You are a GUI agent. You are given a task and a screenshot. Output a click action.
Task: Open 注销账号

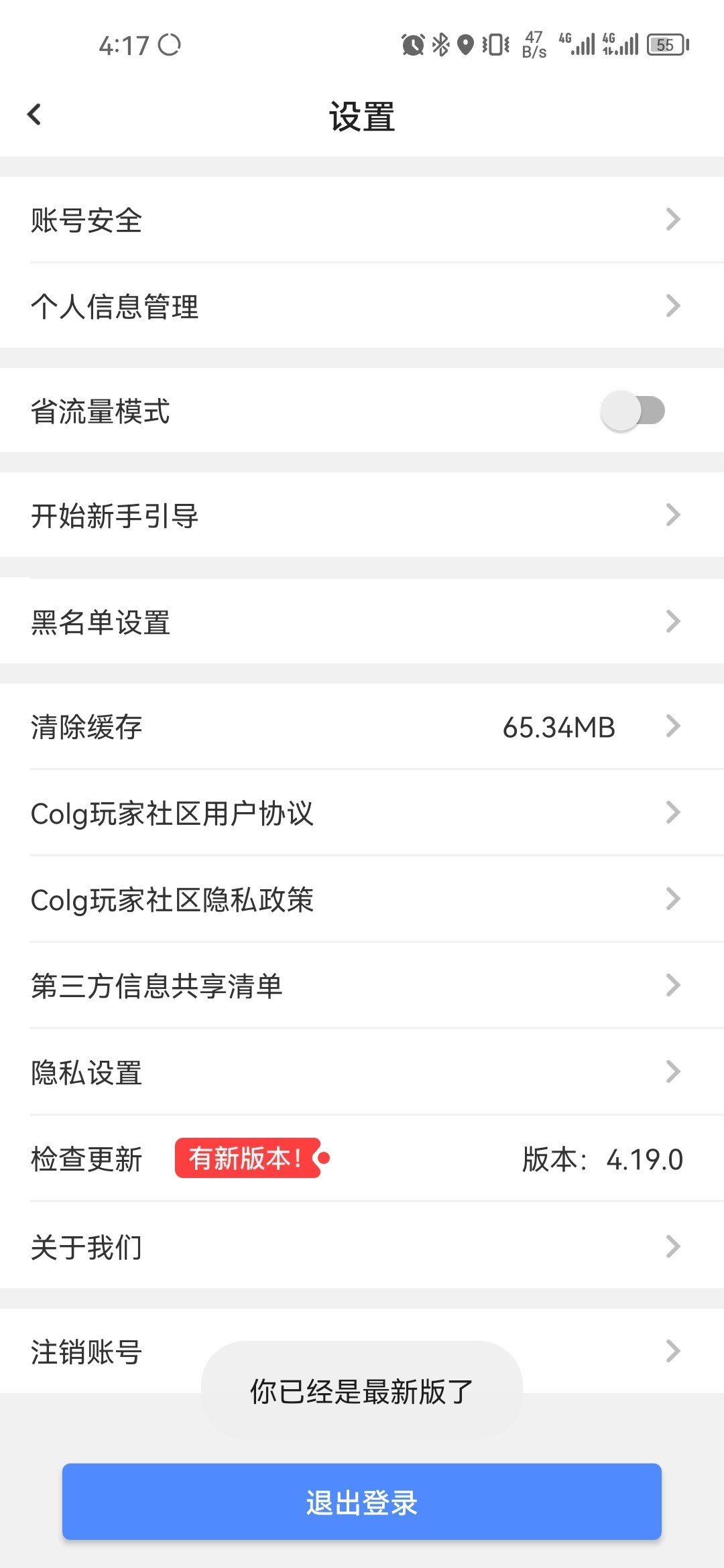pyautogui.click(x=362, y=1351)
